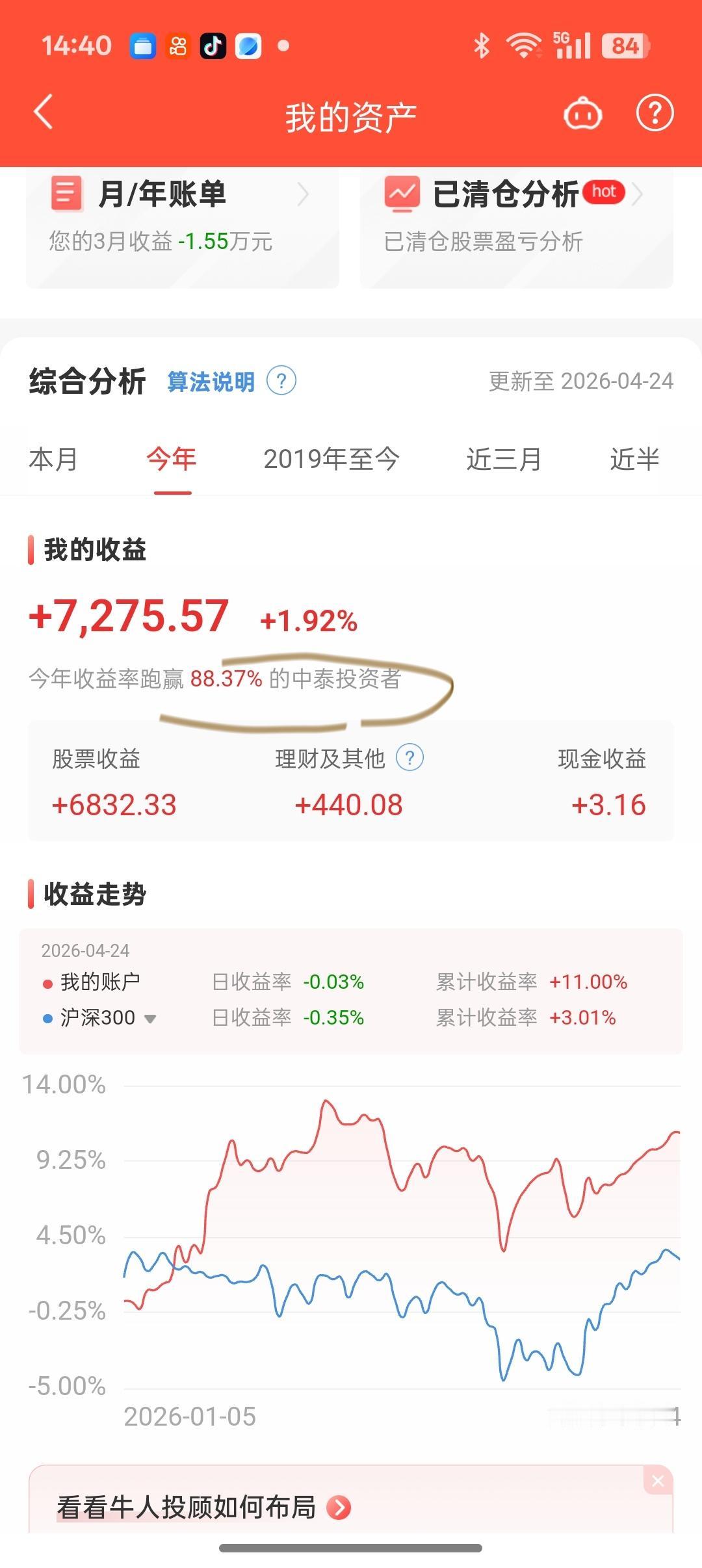Open 已清仓分析 via its chevron
This screenshot has width=702, height=1568.
pyautogui.click(x=640, y=194)
